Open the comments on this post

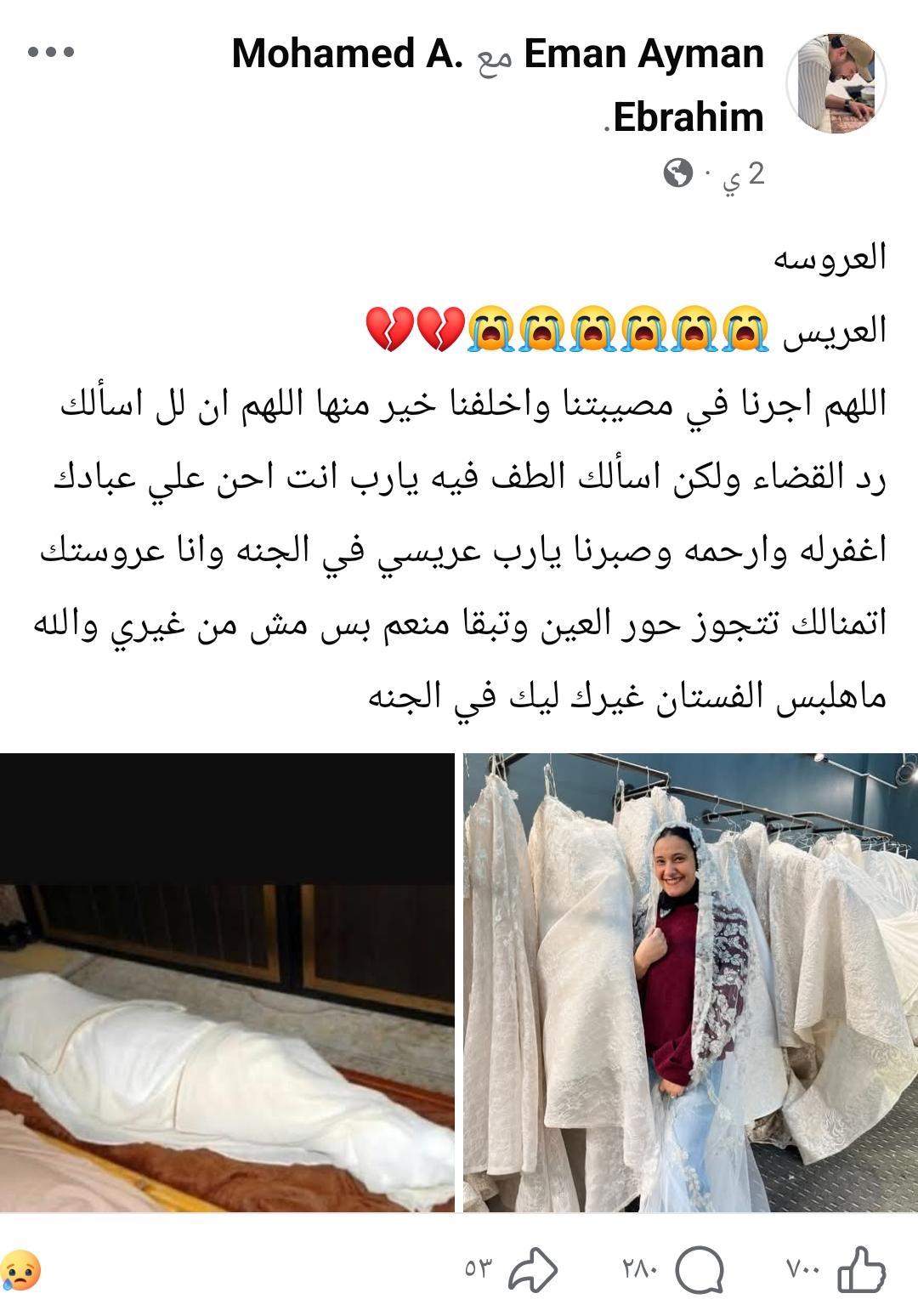point(700,1271)
